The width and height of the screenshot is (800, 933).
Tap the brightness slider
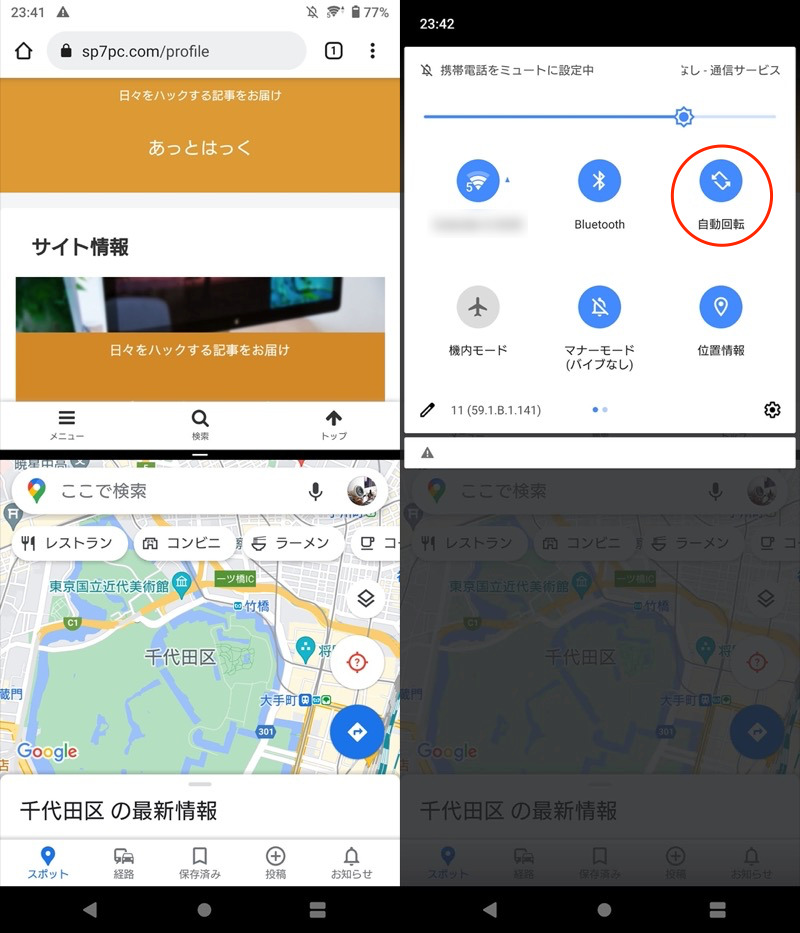(x=600, y=117)
